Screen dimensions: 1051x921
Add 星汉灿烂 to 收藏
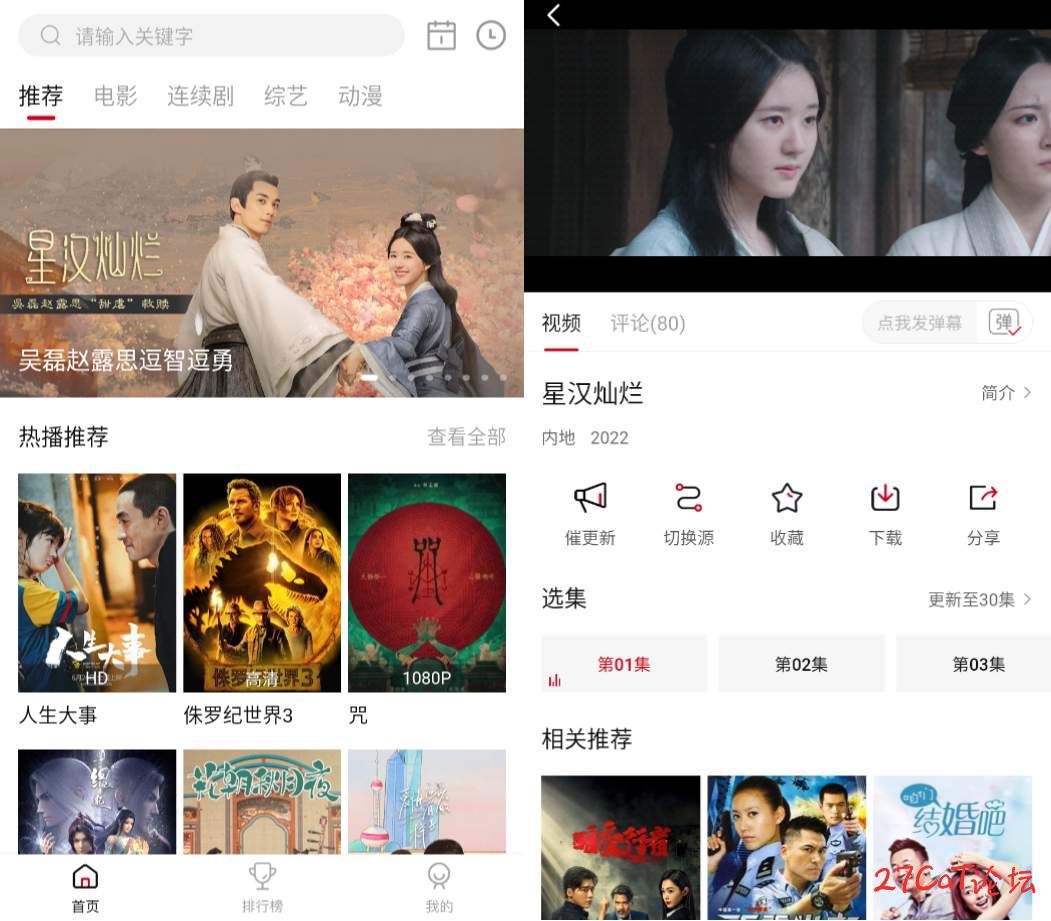point(787,514)
